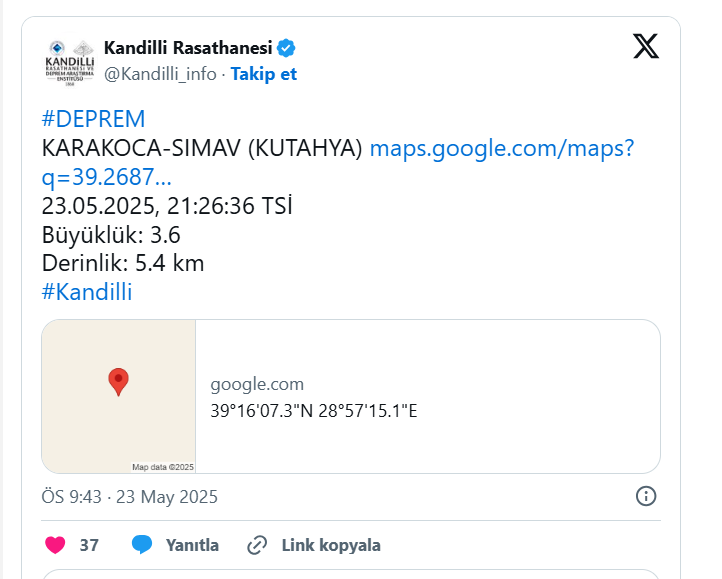Like the earthquake tweet
Image resolution: width=722 pixels, height=579 pixels.
(56, 545)
